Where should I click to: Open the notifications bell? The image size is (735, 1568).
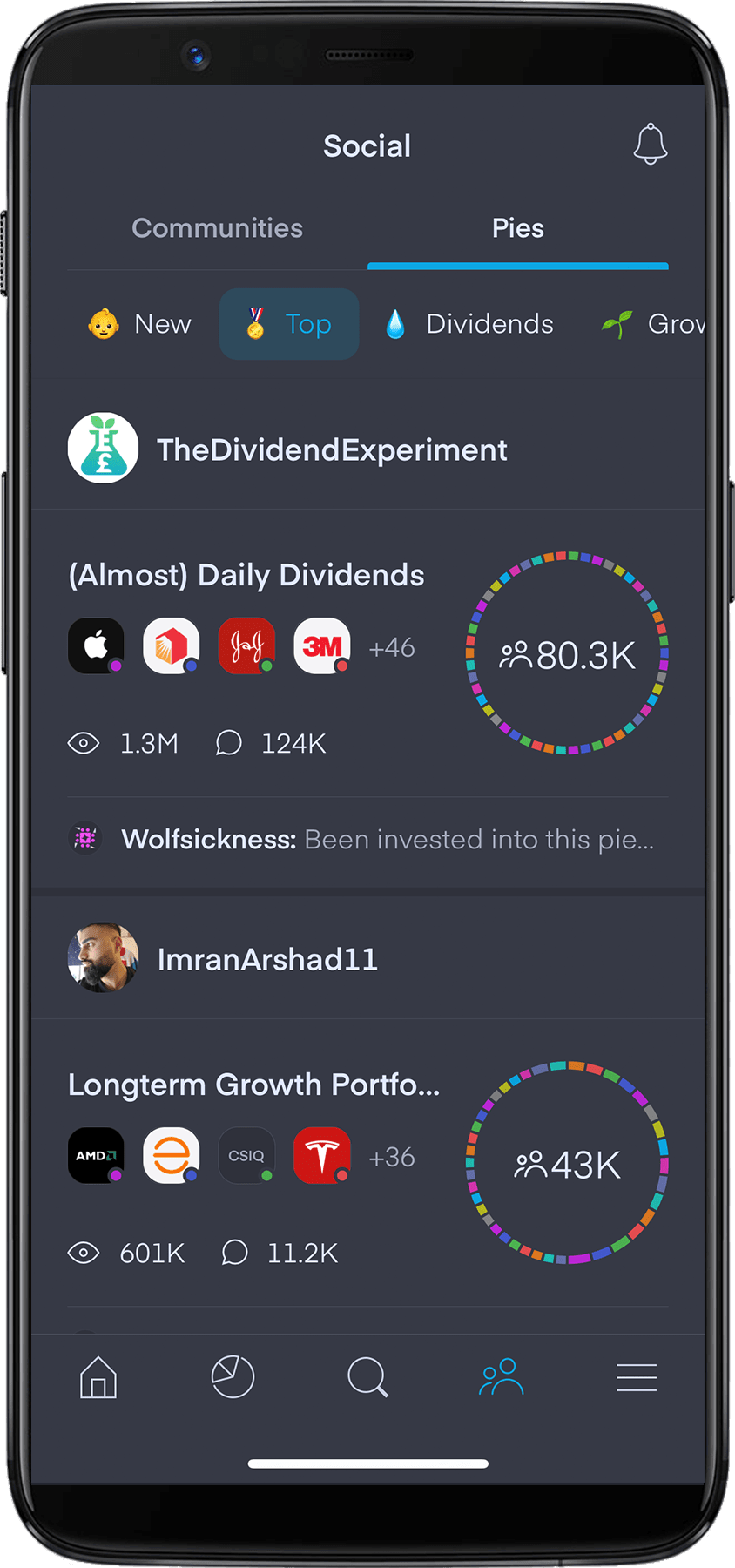pyautogui.click(x=651, y=145)
